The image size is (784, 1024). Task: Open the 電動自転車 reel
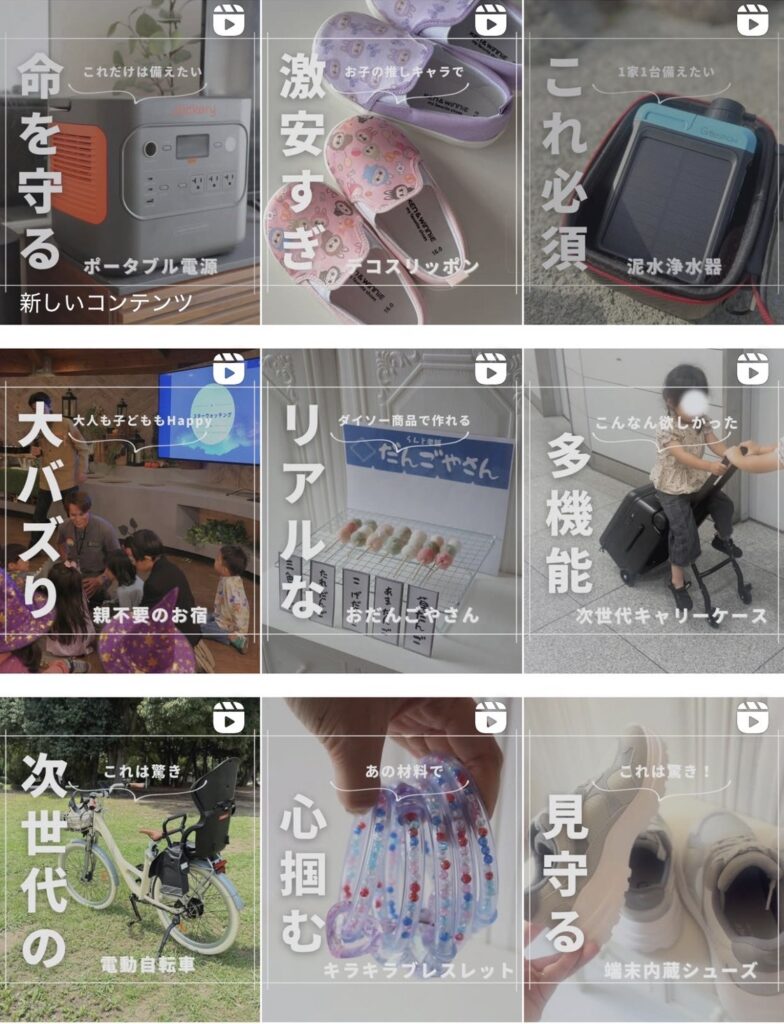tap(130, 858)
